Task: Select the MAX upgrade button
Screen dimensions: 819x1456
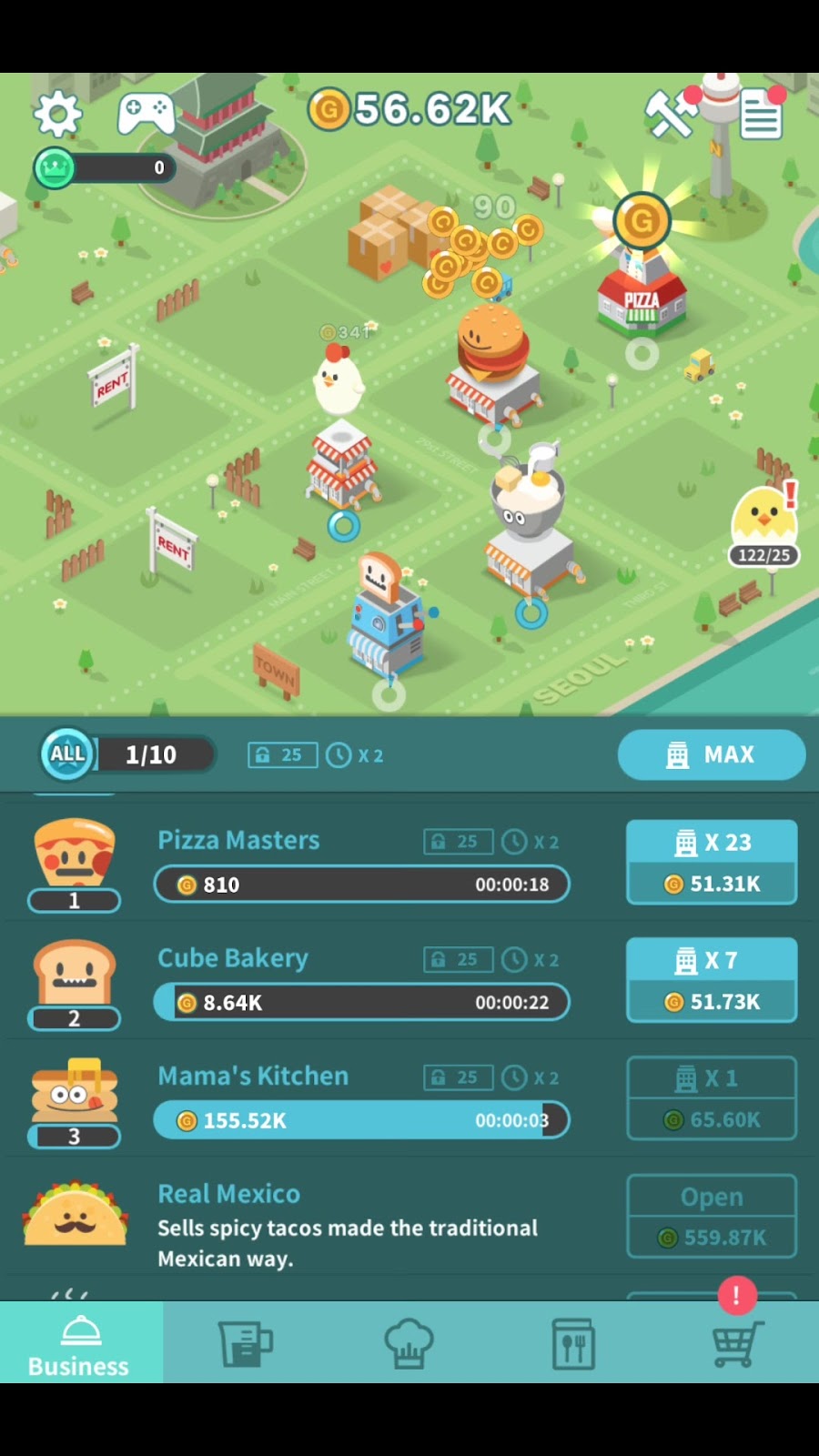Action: coord(712,754)
